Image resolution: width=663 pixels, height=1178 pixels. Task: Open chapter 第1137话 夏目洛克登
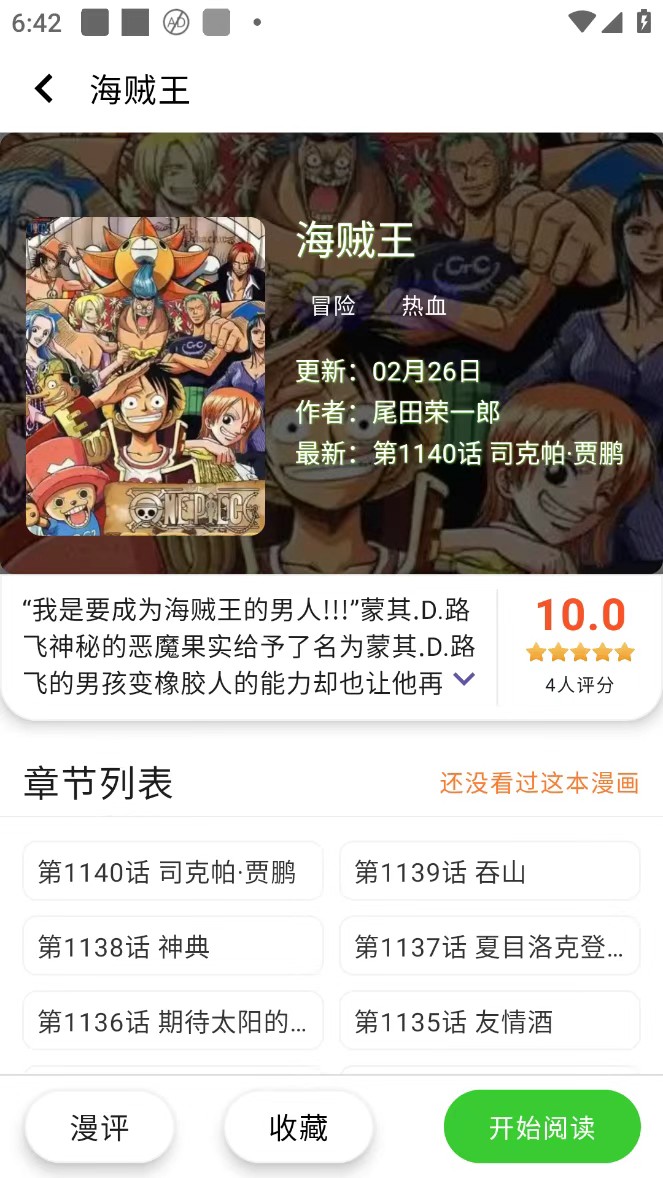[x=489, y=946]
